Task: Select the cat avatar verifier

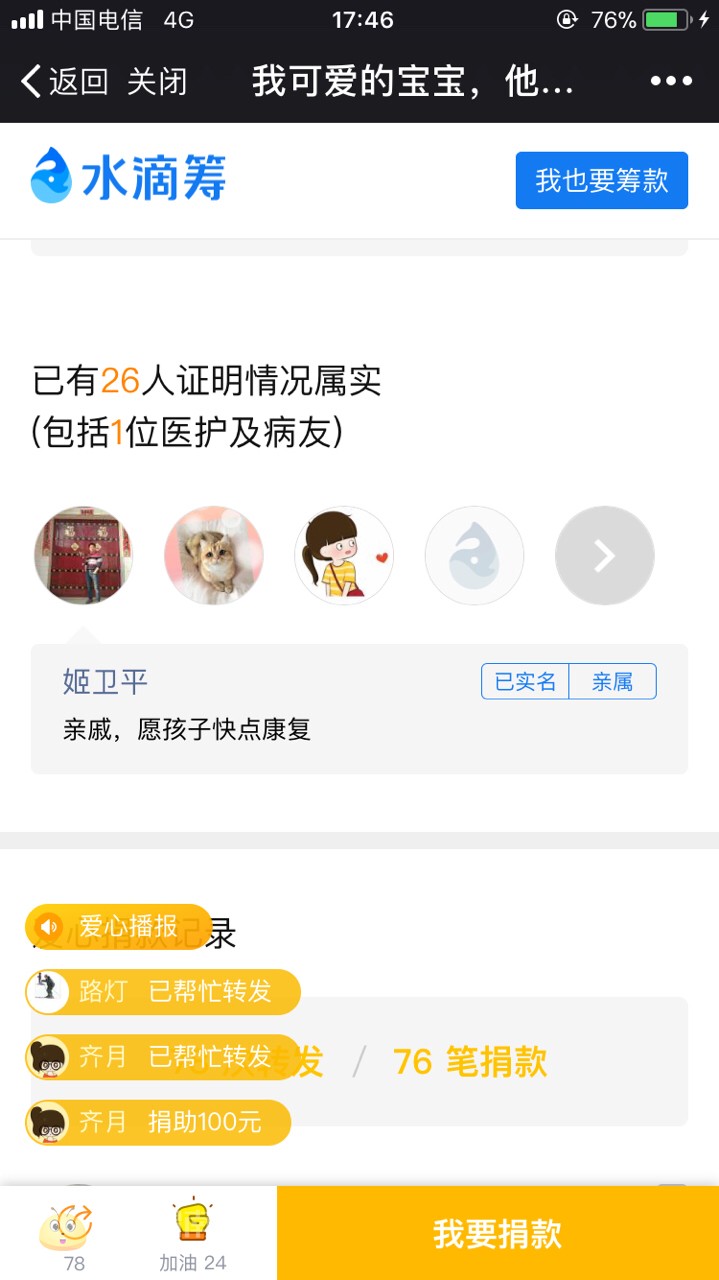Action: pos(214,555)
